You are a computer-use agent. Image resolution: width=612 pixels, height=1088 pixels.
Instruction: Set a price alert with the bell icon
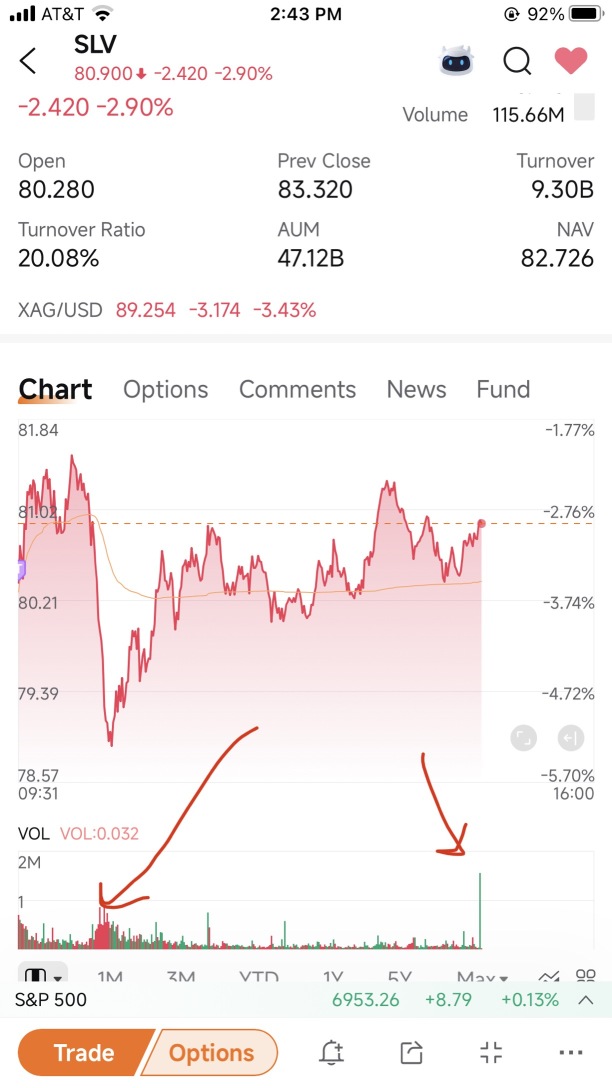pos(332,1053)
